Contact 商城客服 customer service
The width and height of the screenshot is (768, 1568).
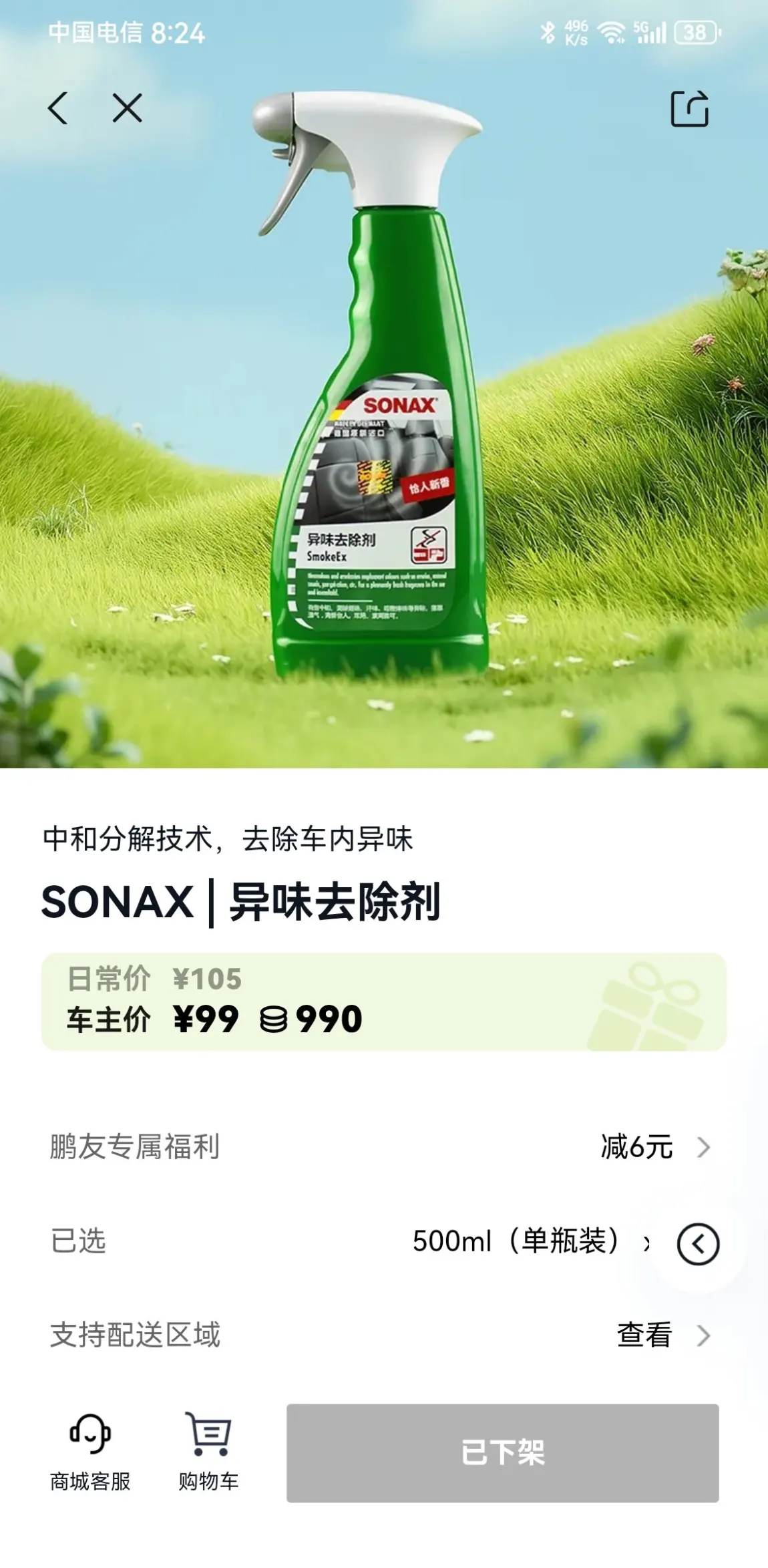tap(90, 1452)
